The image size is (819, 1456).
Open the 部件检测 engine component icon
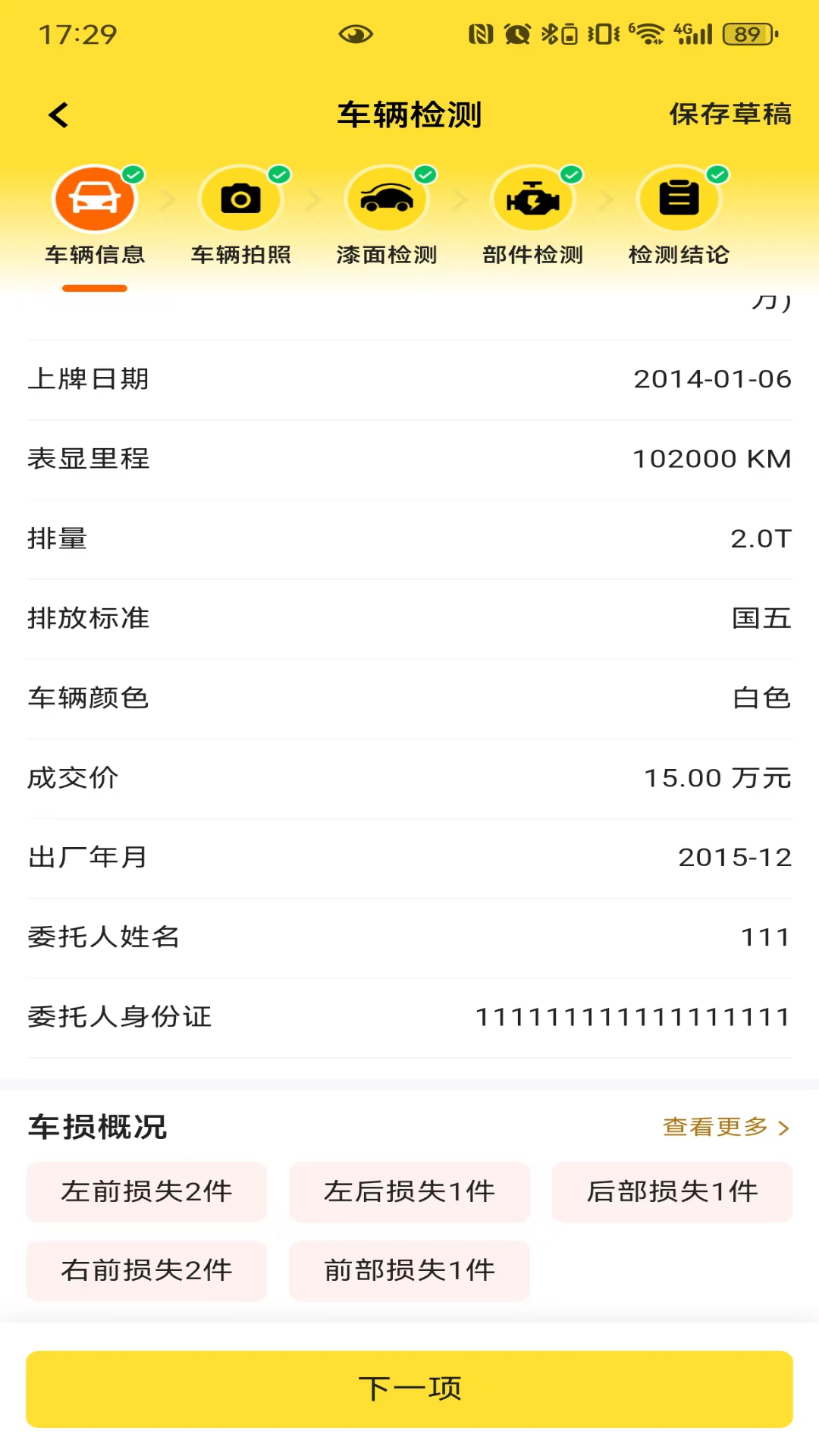533,198
